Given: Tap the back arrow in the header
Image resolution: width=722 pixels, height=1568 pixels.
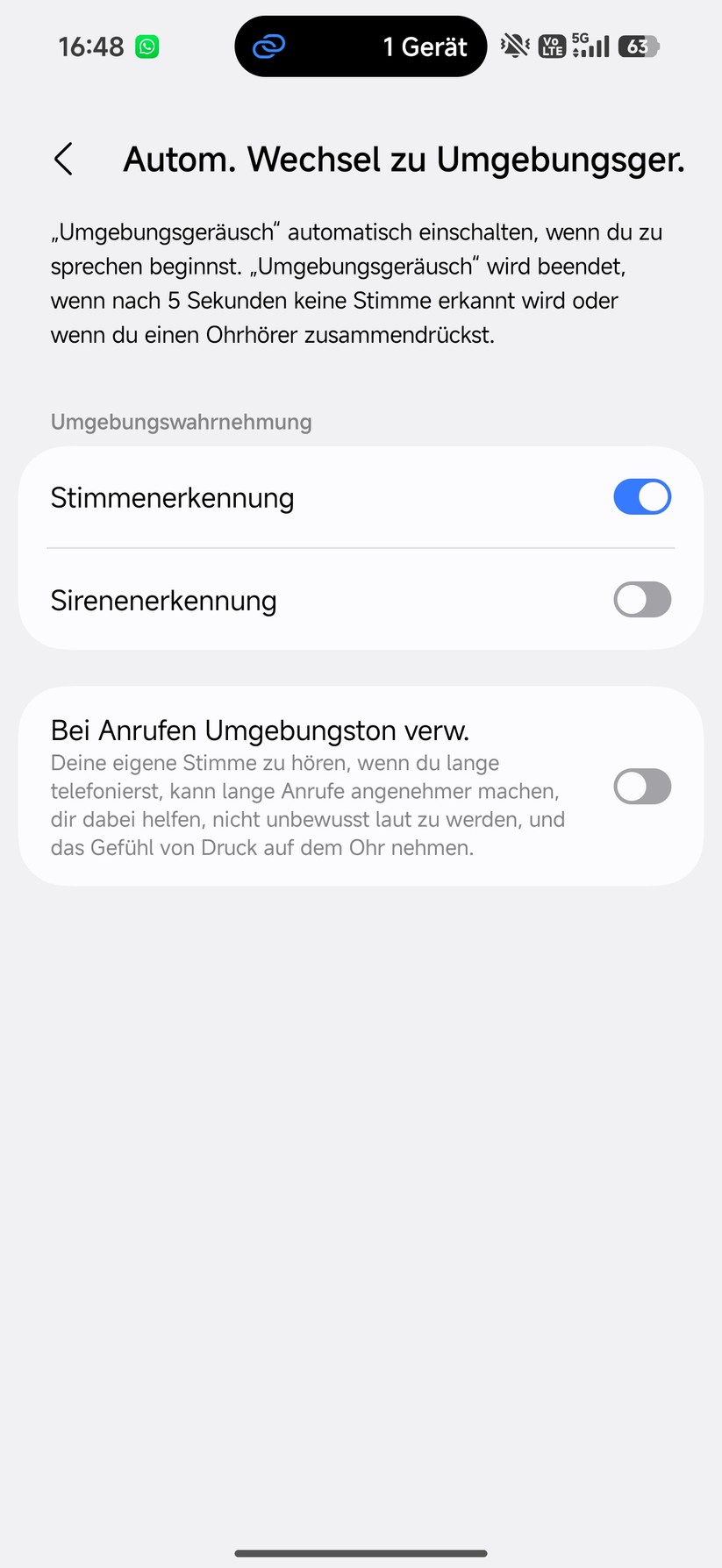Looking at the screenshot, I should coord(62,159).
